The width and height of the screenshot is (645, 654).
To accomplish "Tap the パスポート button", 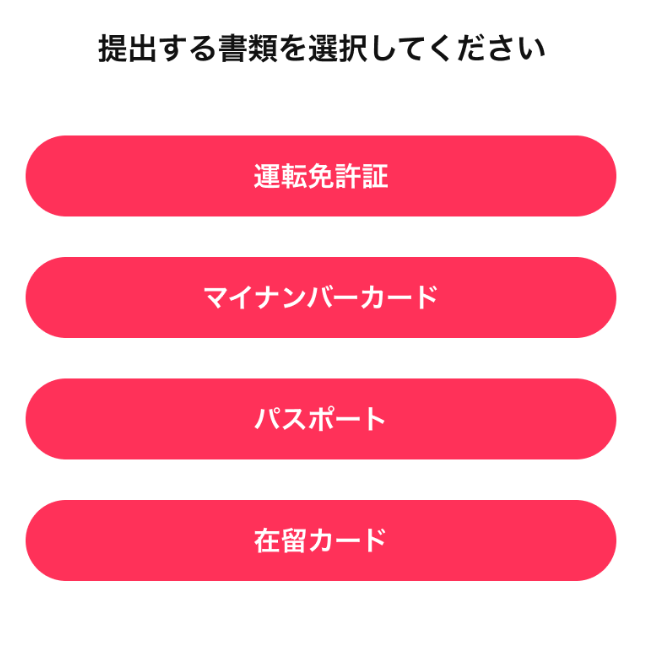I will [x=320, y=419].
